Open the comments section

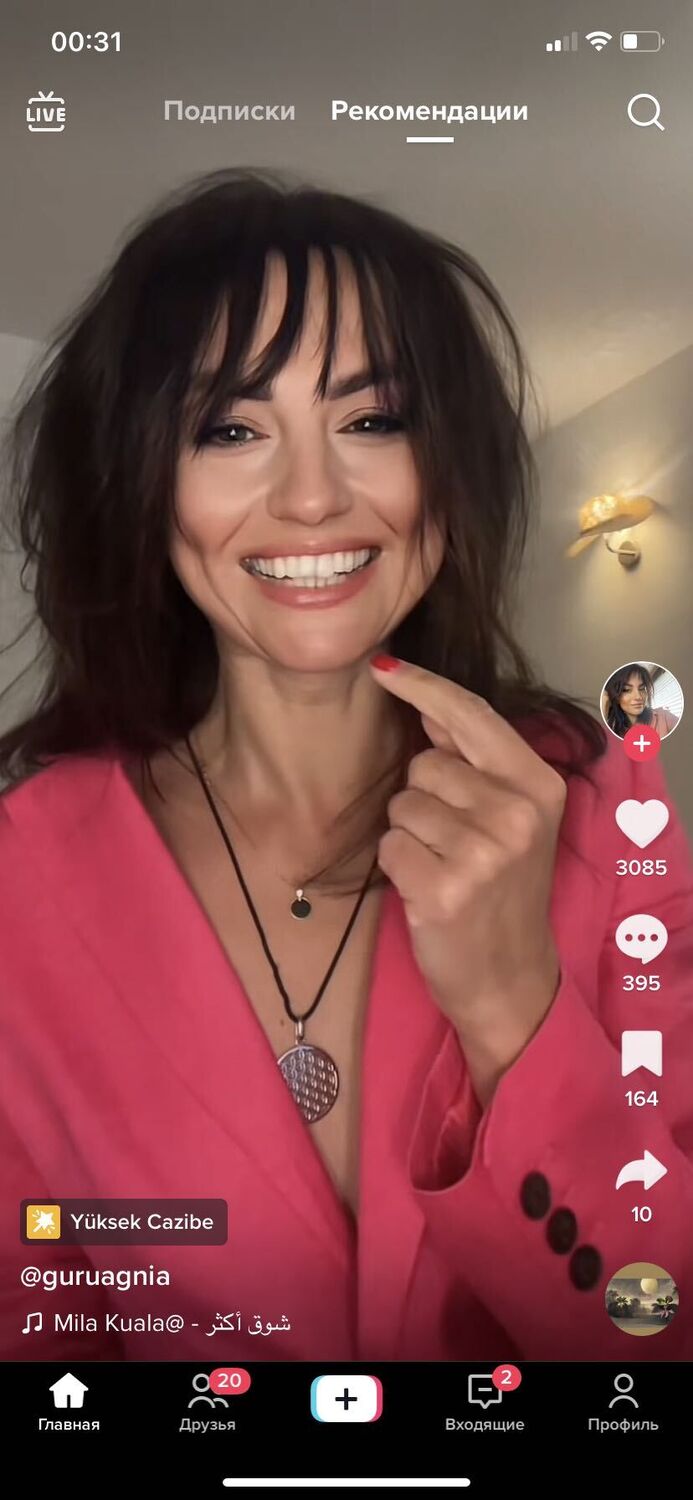[x=641, y=940]
